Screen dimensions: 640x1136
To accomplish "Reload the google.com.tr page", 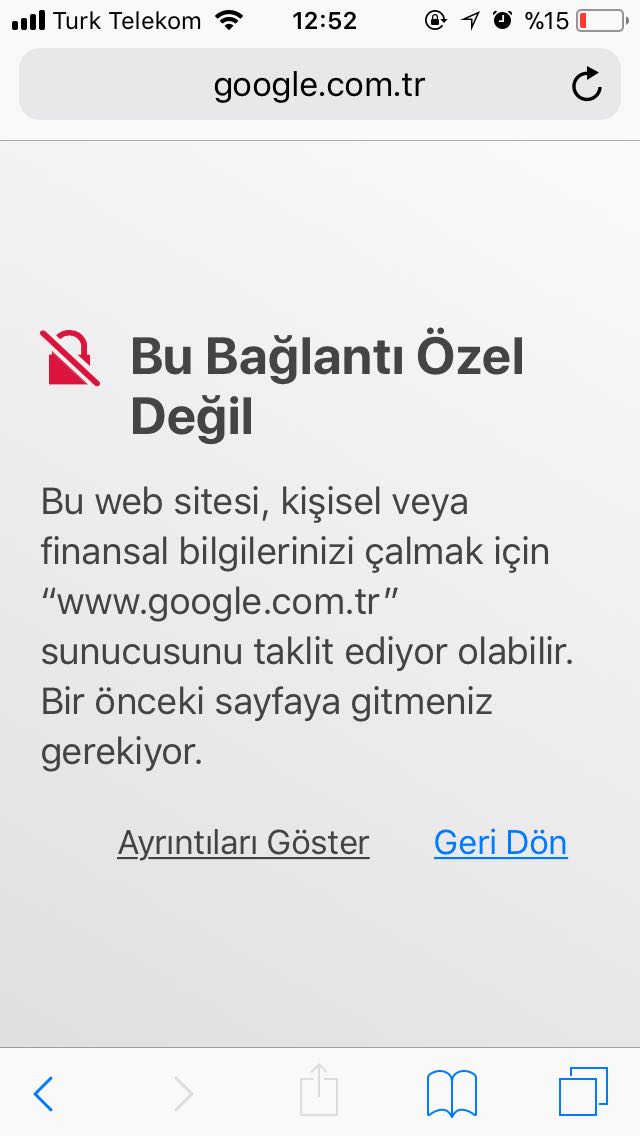I will click(x=587, y=85).
